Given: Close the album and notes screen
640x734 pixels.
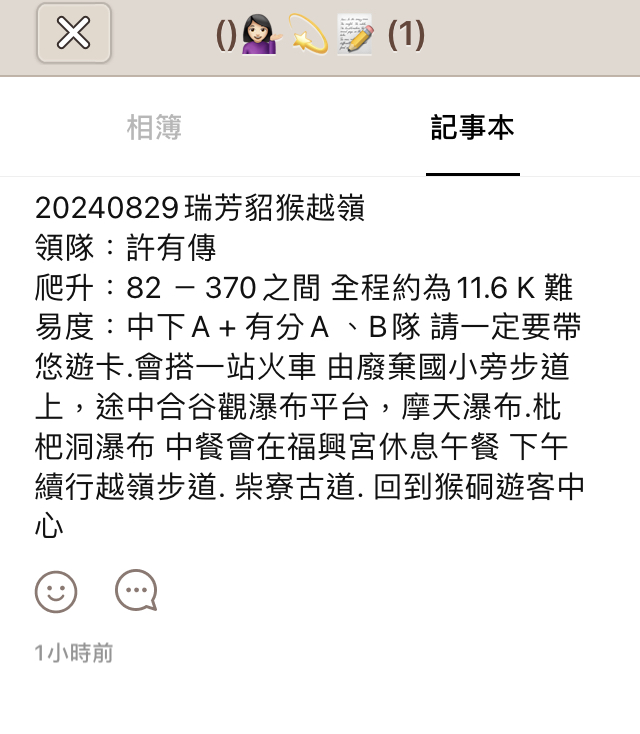Looking at the screenshot, I should coord(73,34).
